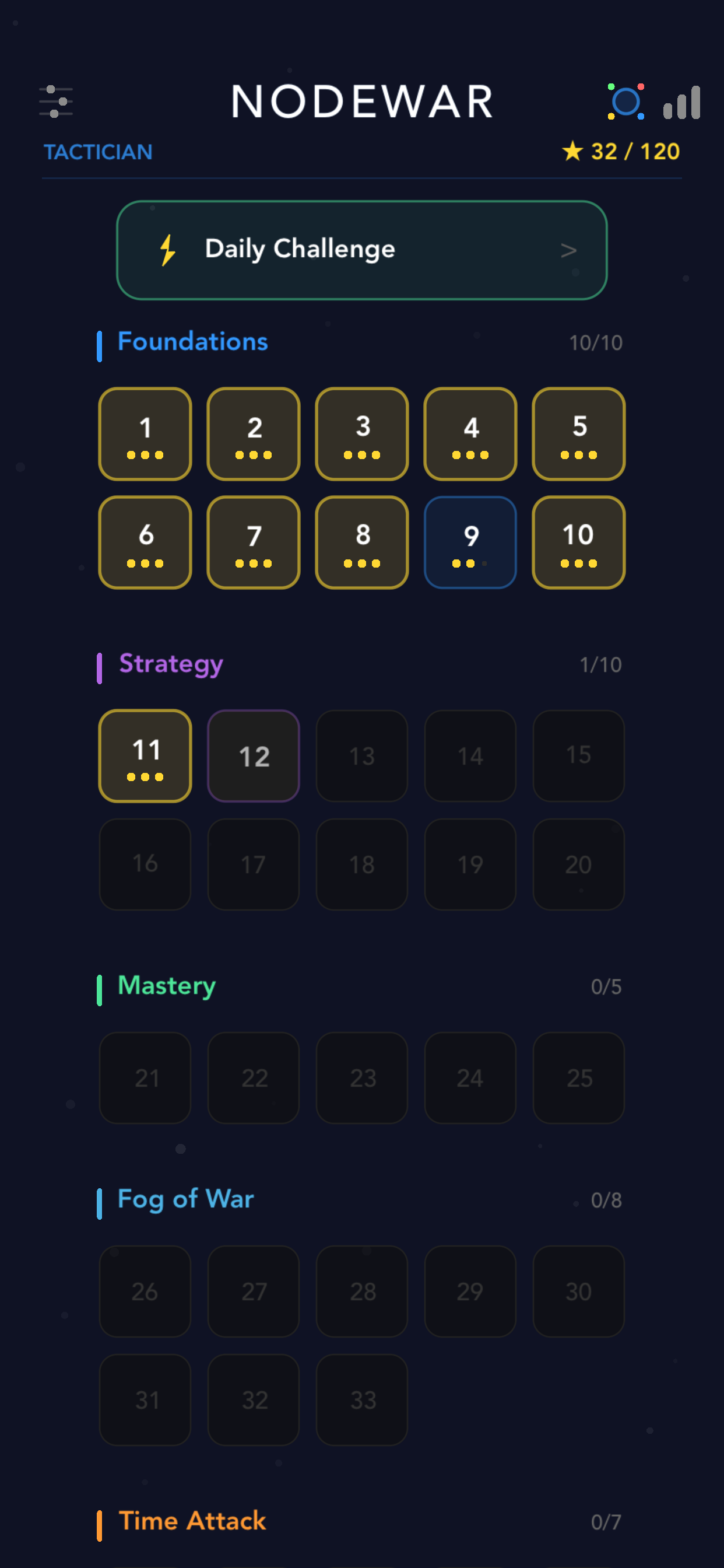Select level 2
Image resolution: width=724 pixels, height=1568 pixels.
pyautogui.click(x=253, y=433)
